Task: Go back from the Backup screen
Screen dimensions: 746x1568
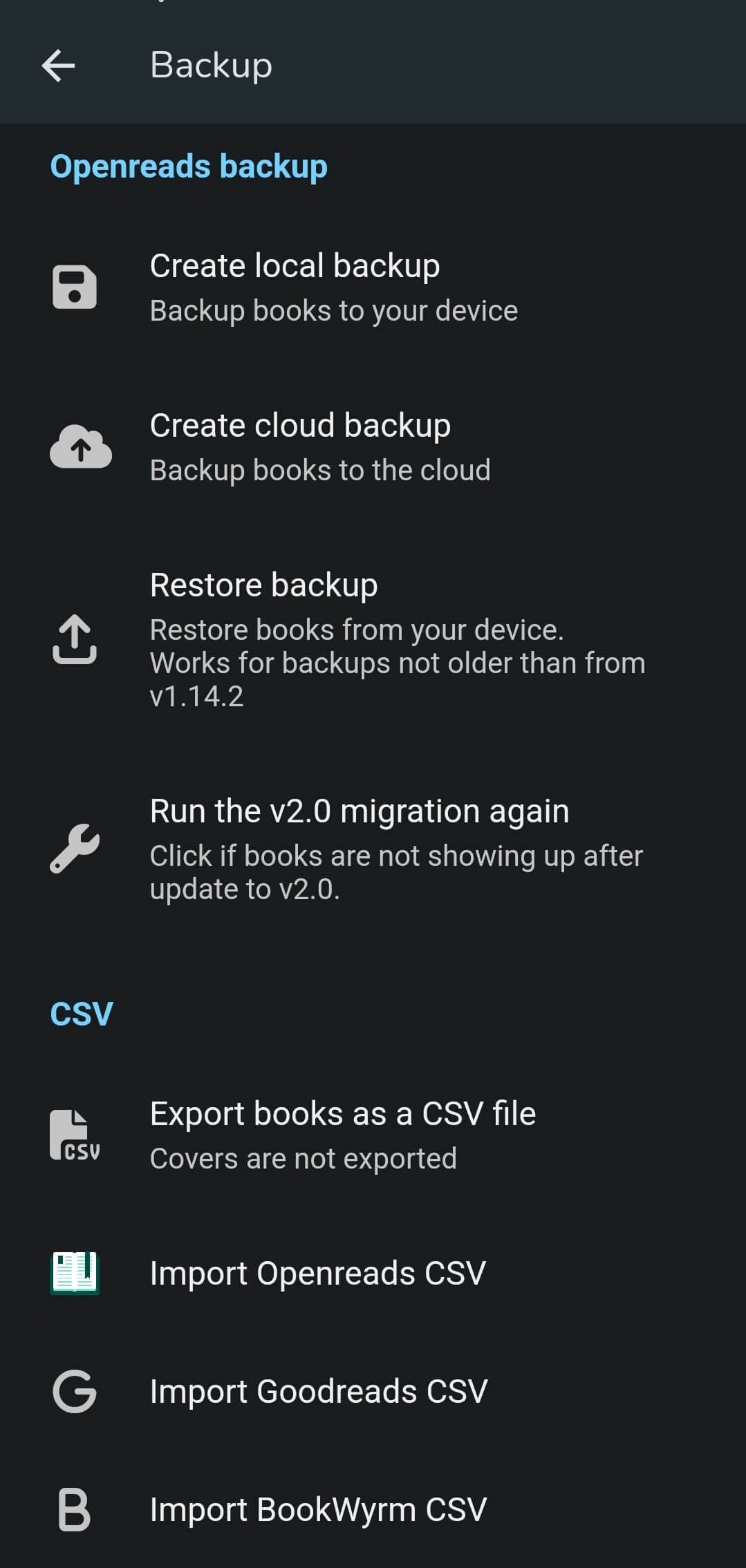Action: pos(58,66)
